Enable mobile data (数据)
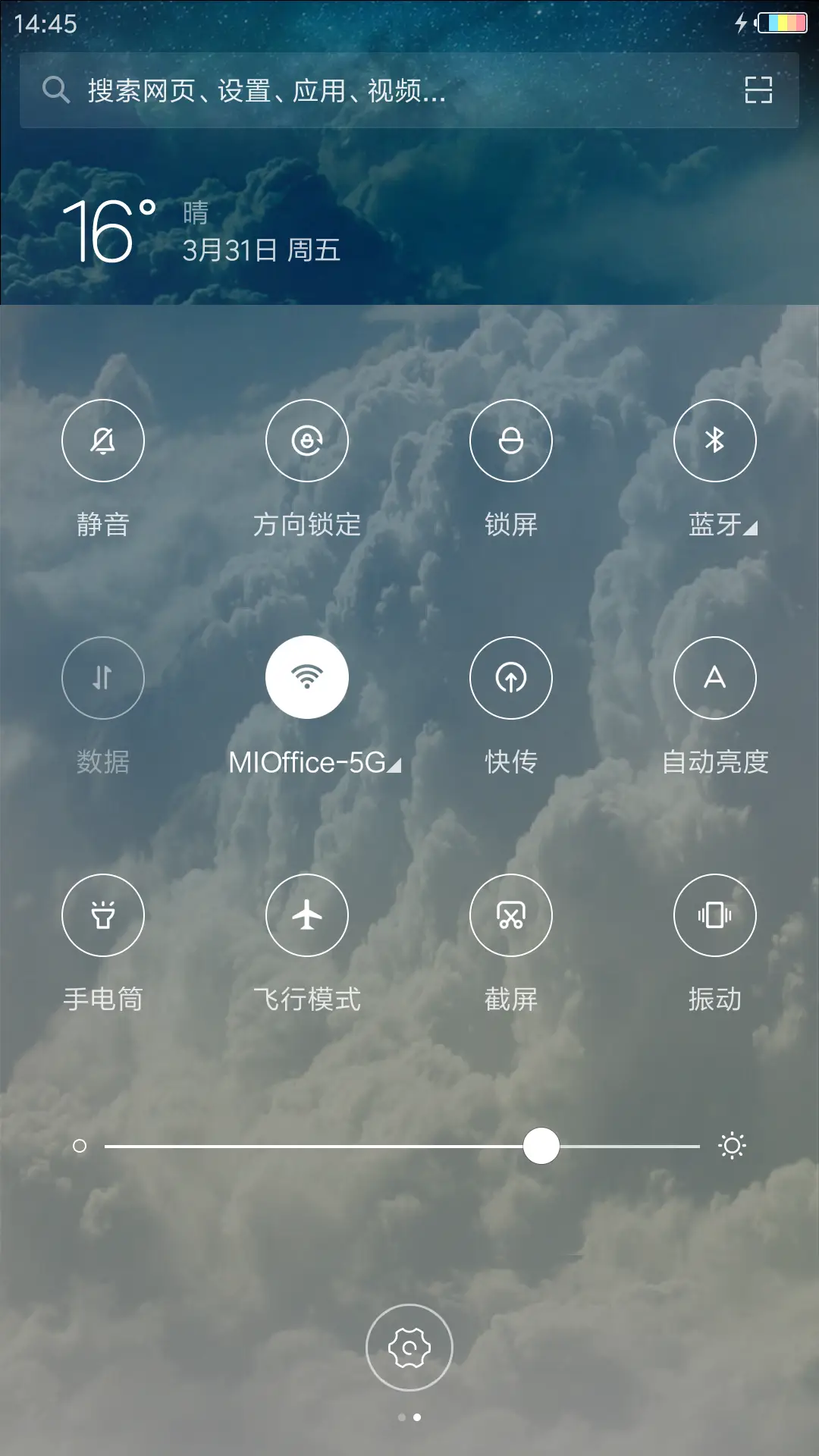The height and width of the screenshot is (1456, 819). coord(103,677)
